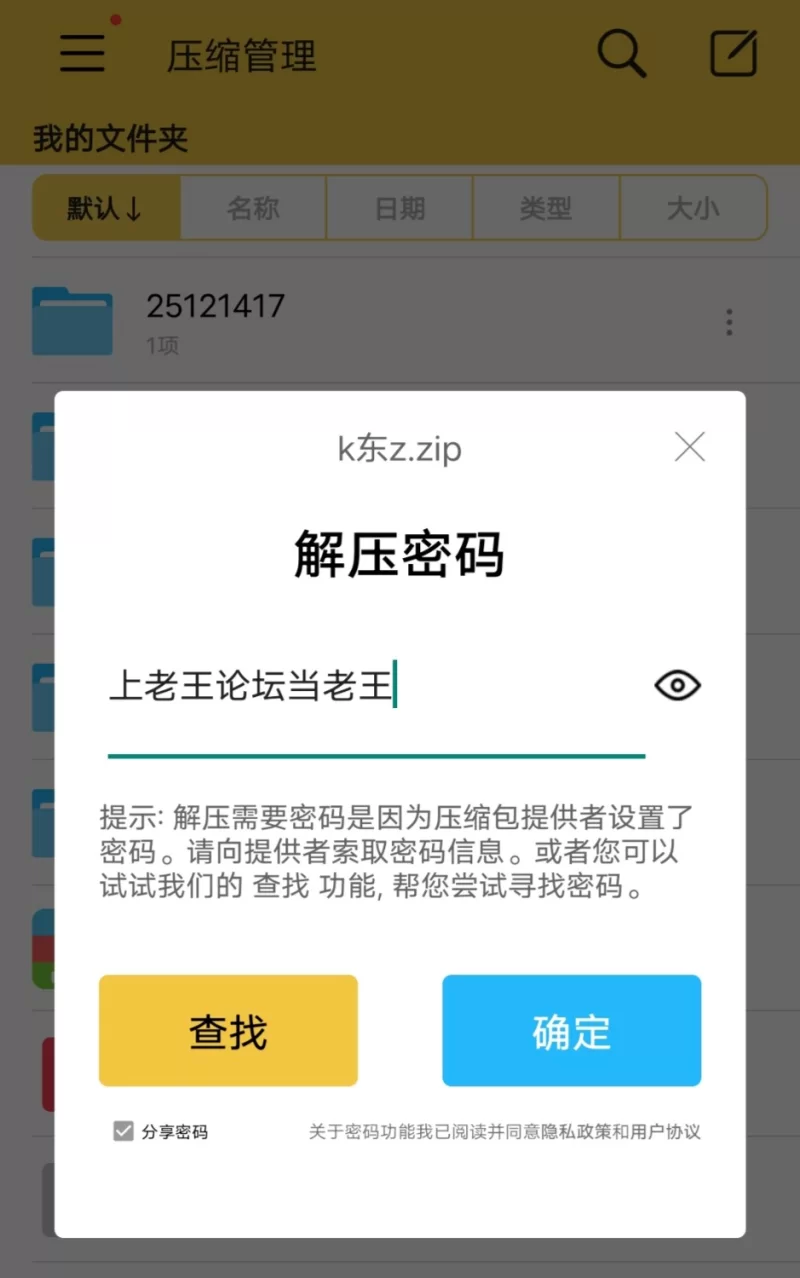800x1278 pixels.
Task: Tap the yellow 查找 button
Action: (x=228, y=1031)
